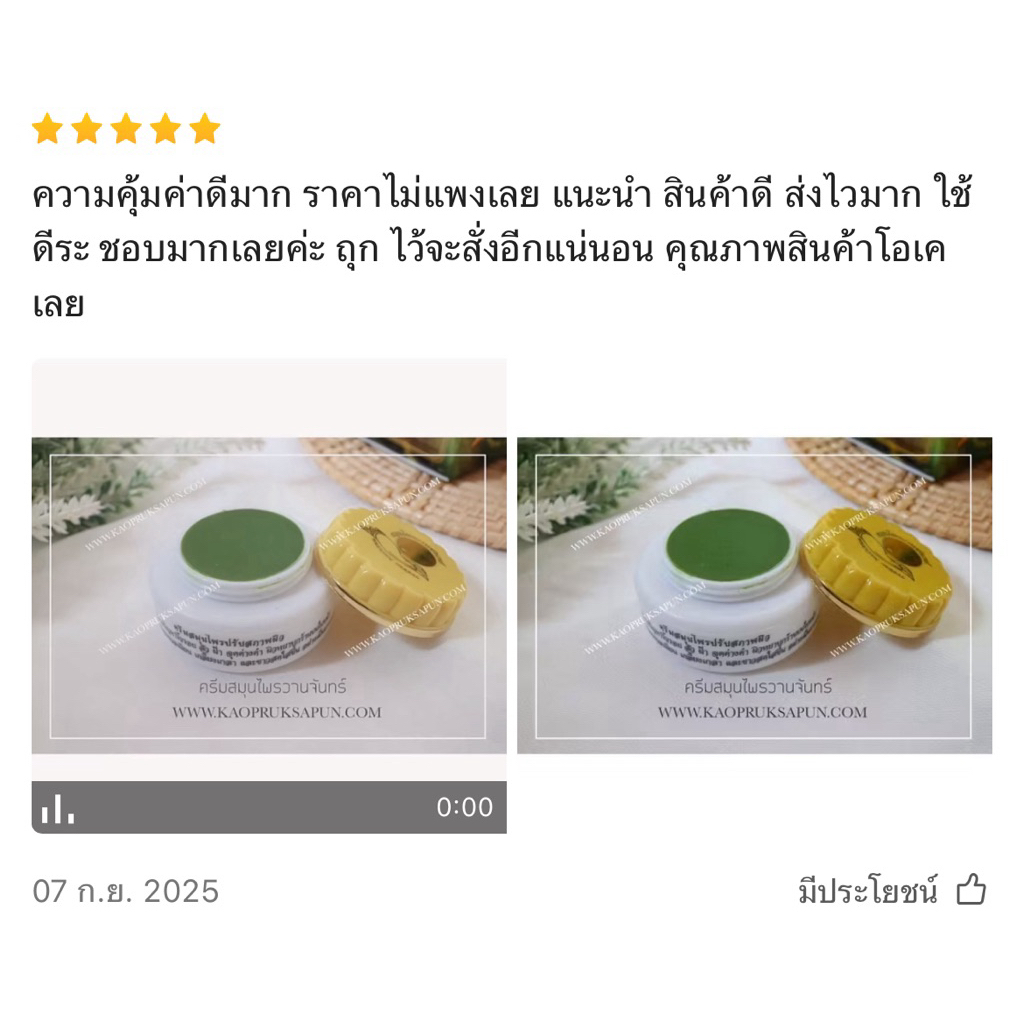Open the review photo of green cream

coord(754,595)
